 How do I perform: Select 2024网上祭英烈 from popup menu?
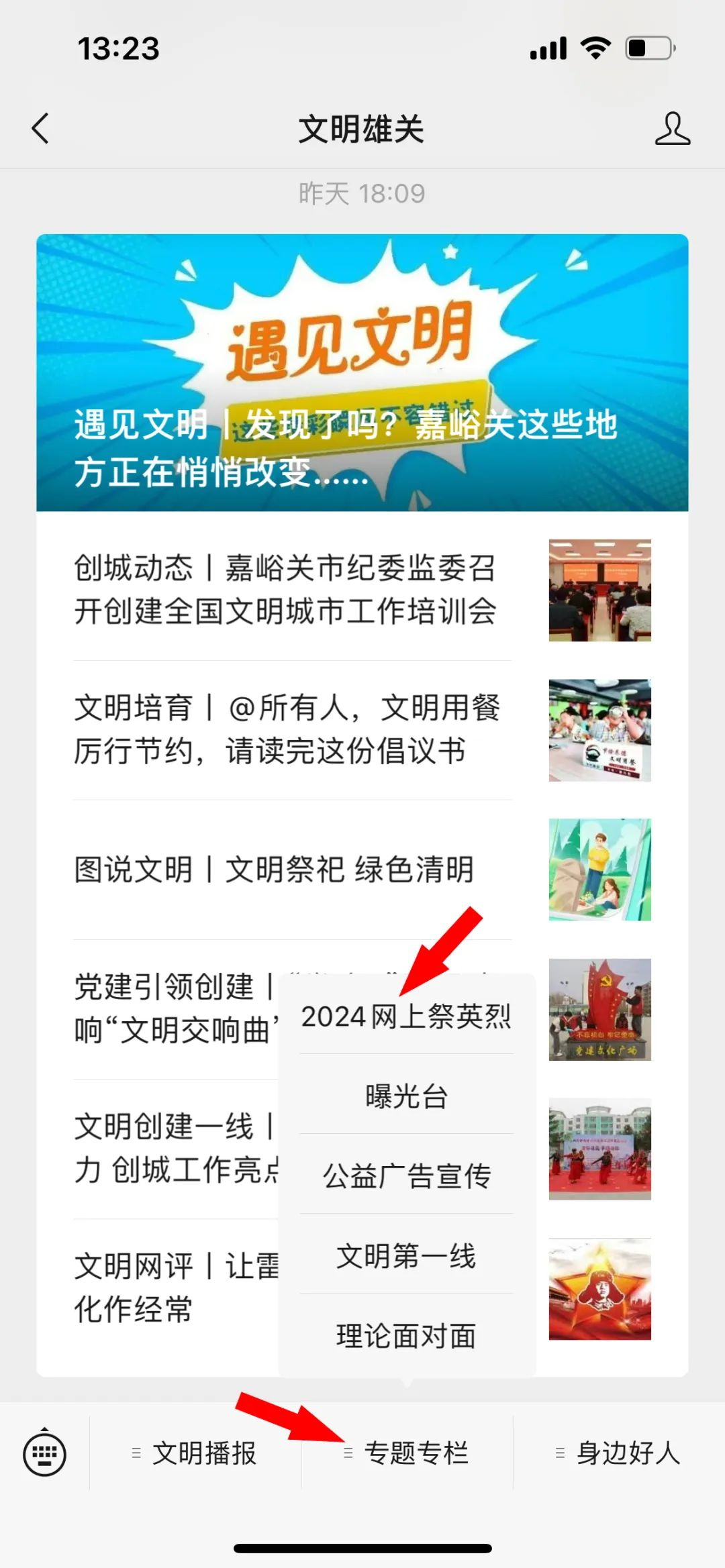(x=406, y=1016)
